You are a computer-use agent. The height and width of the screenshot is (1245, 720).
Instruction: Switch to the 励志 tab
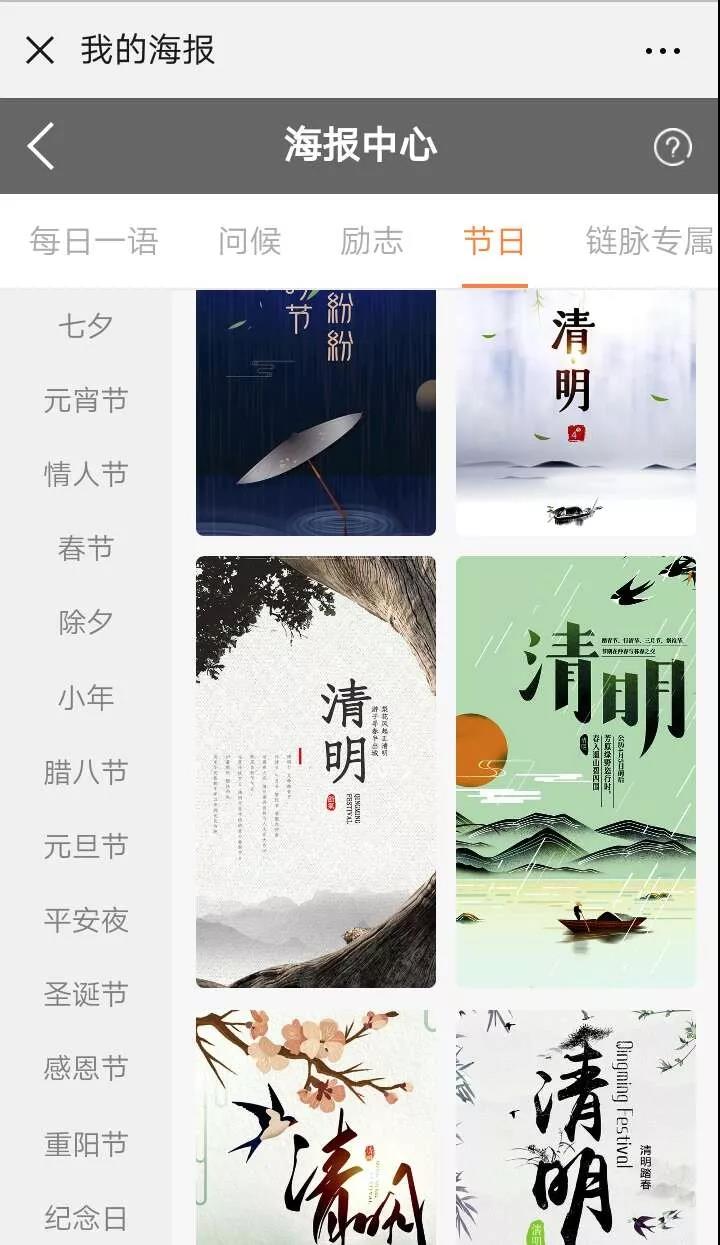[x=372, y=241]
